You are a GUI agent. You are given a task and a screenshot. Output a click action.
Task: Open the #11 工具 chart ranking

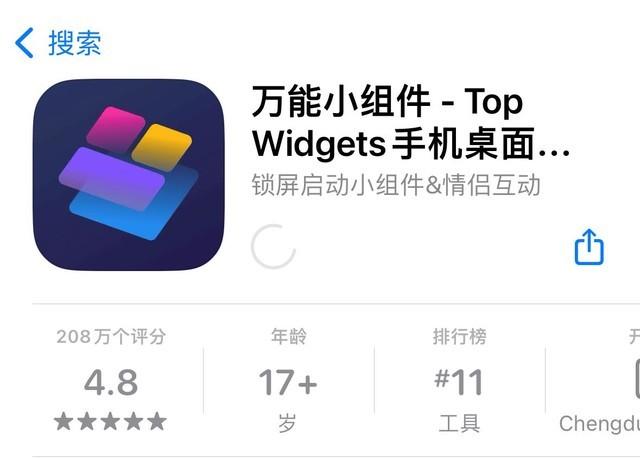[459, 381]
